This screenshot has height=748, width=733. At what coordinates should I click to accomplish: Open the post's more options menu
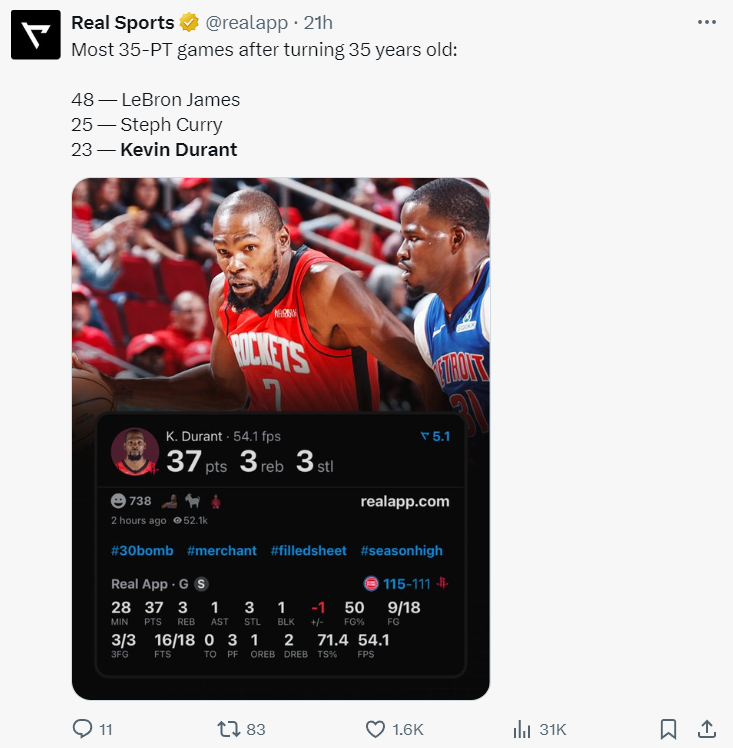pos(706,22)
